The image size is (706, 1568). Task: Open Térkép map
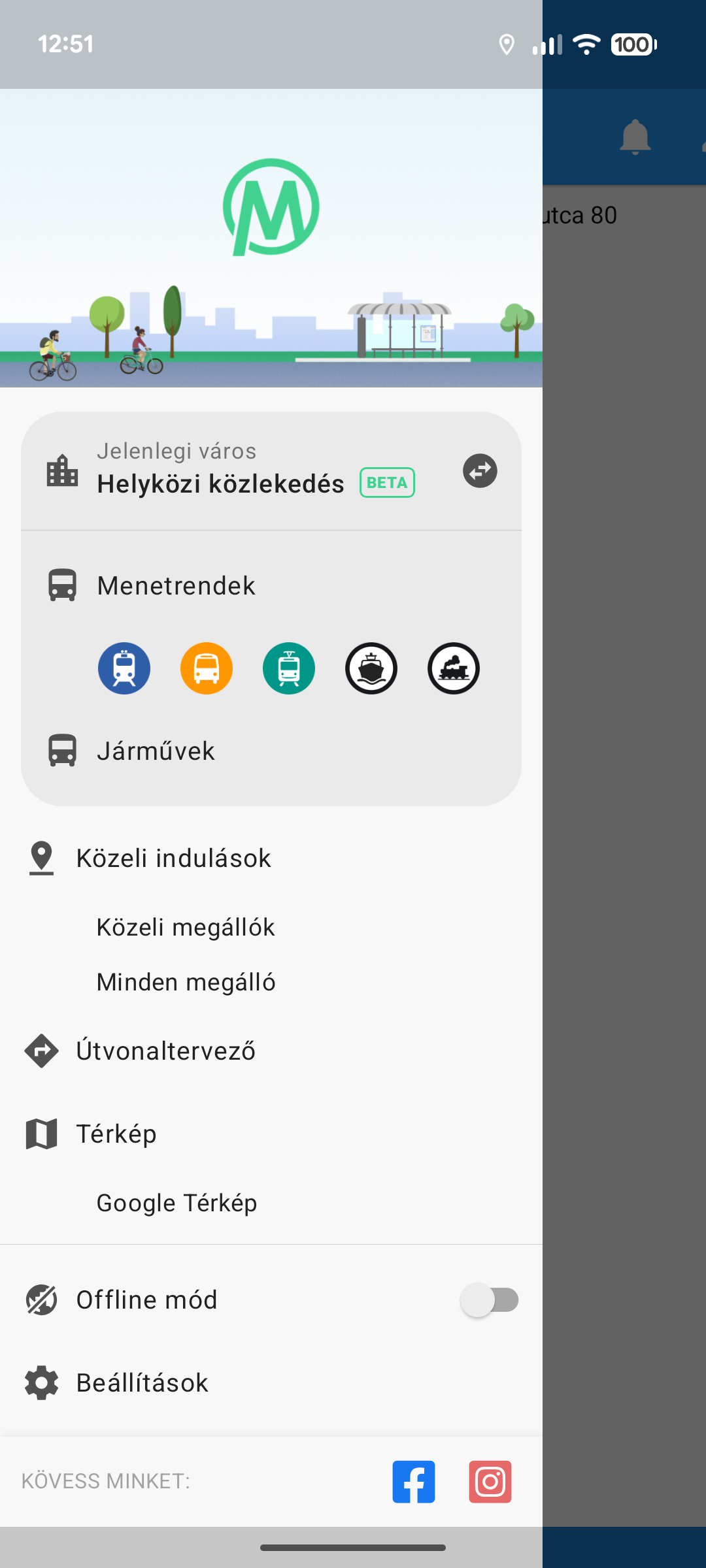(116, 1134)
